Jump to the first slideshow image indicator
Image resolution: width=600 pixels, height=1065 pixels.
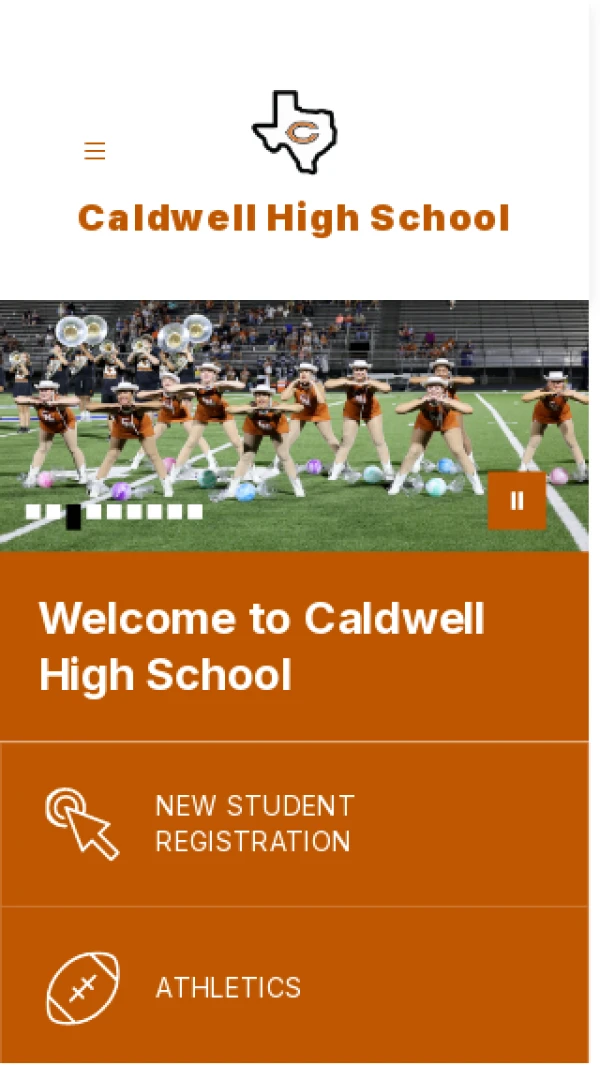(x=33, y=512)
